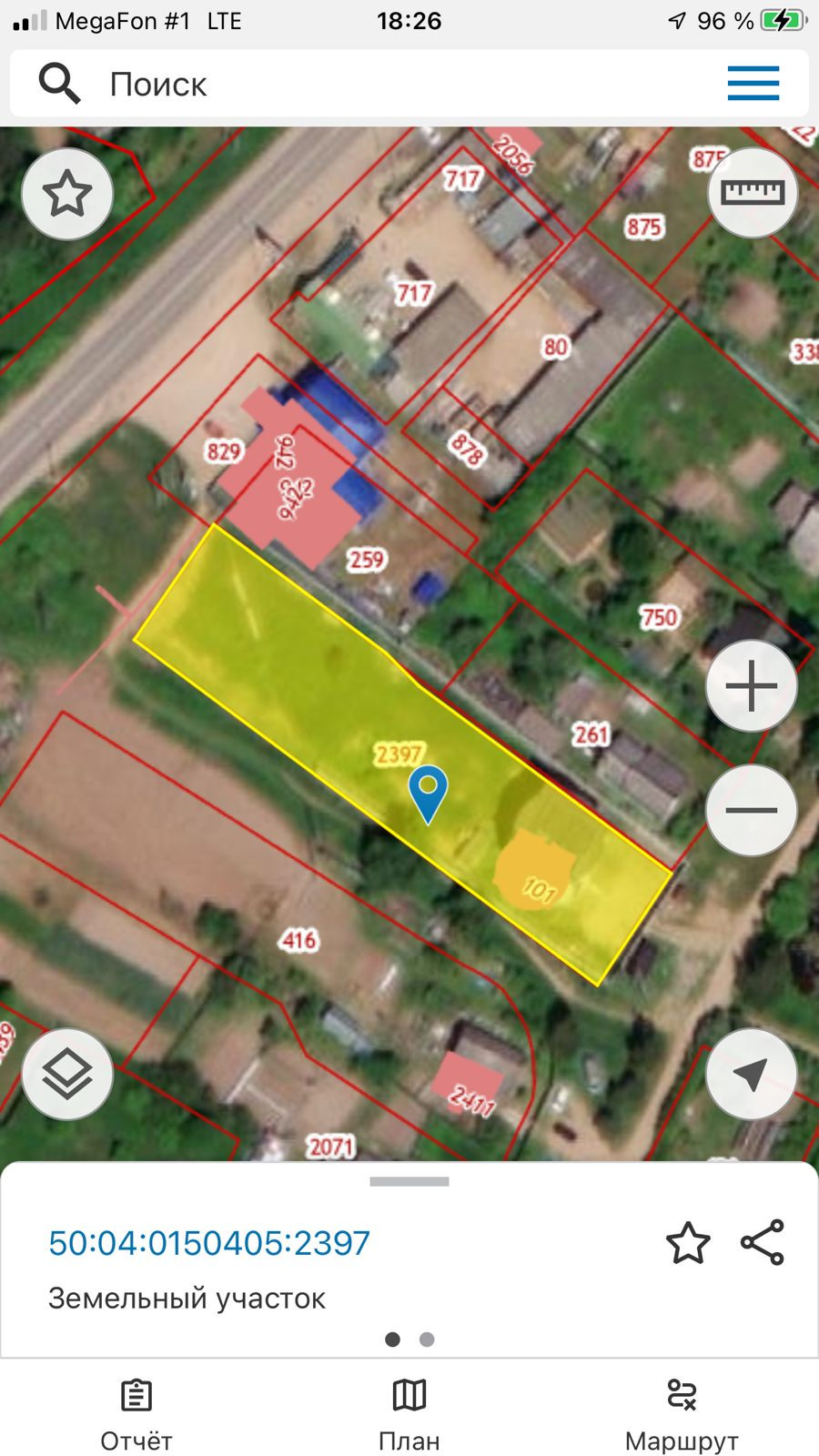Open the hamburger menu
Screen dimensions: 819x1456
point(753,84)
